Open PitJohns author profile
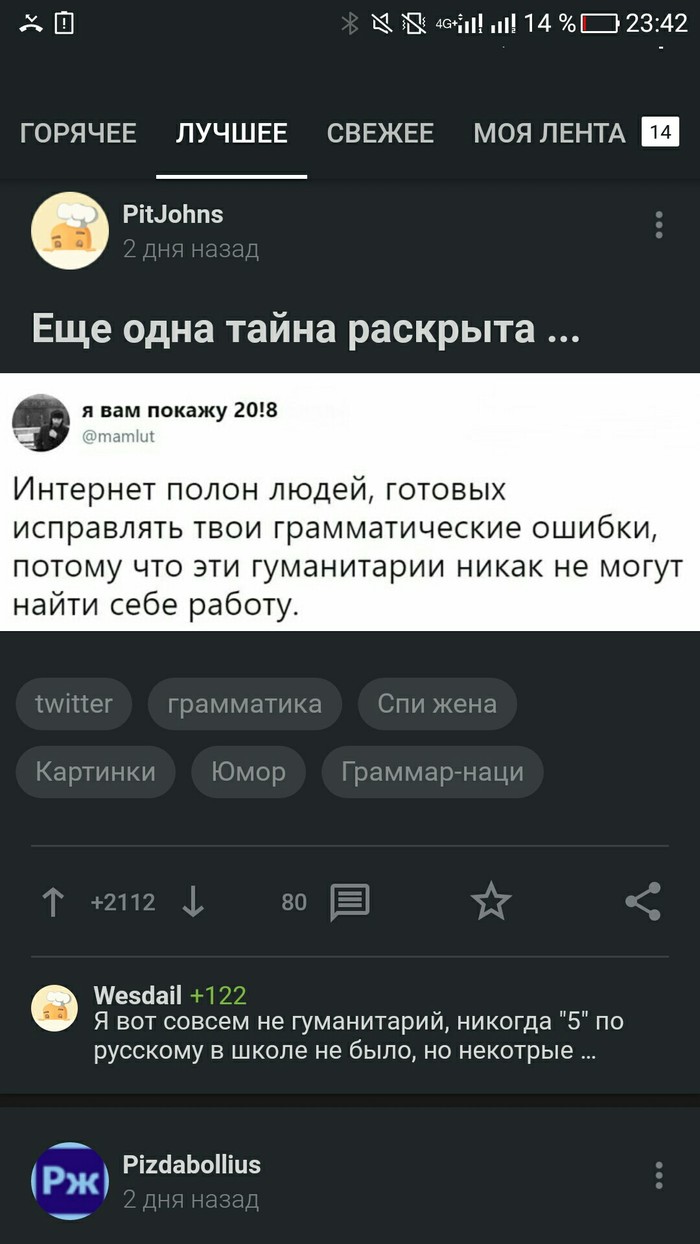The width and height of the screenshot is (700, 1244). tap(173, 214)
